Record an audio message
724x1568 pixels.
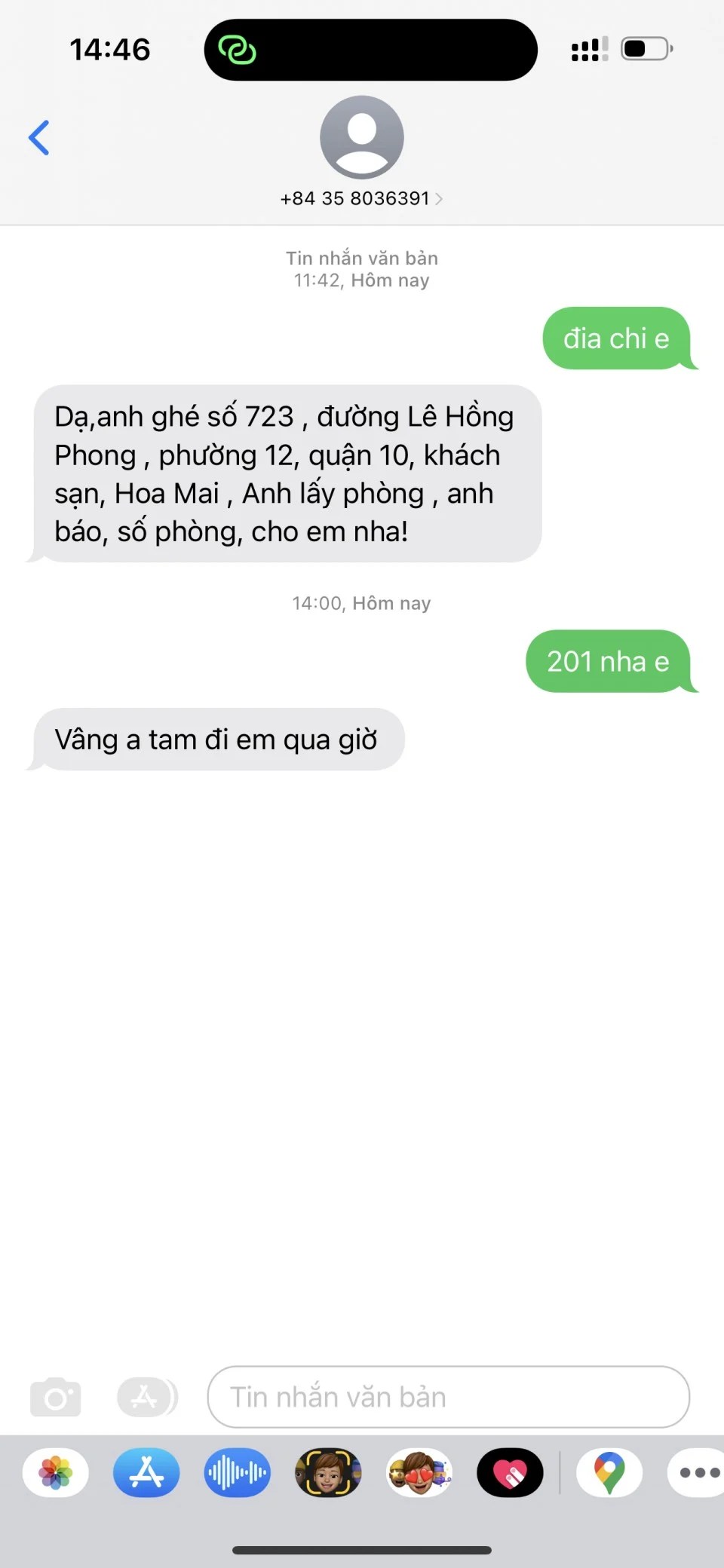[238, 1472]
